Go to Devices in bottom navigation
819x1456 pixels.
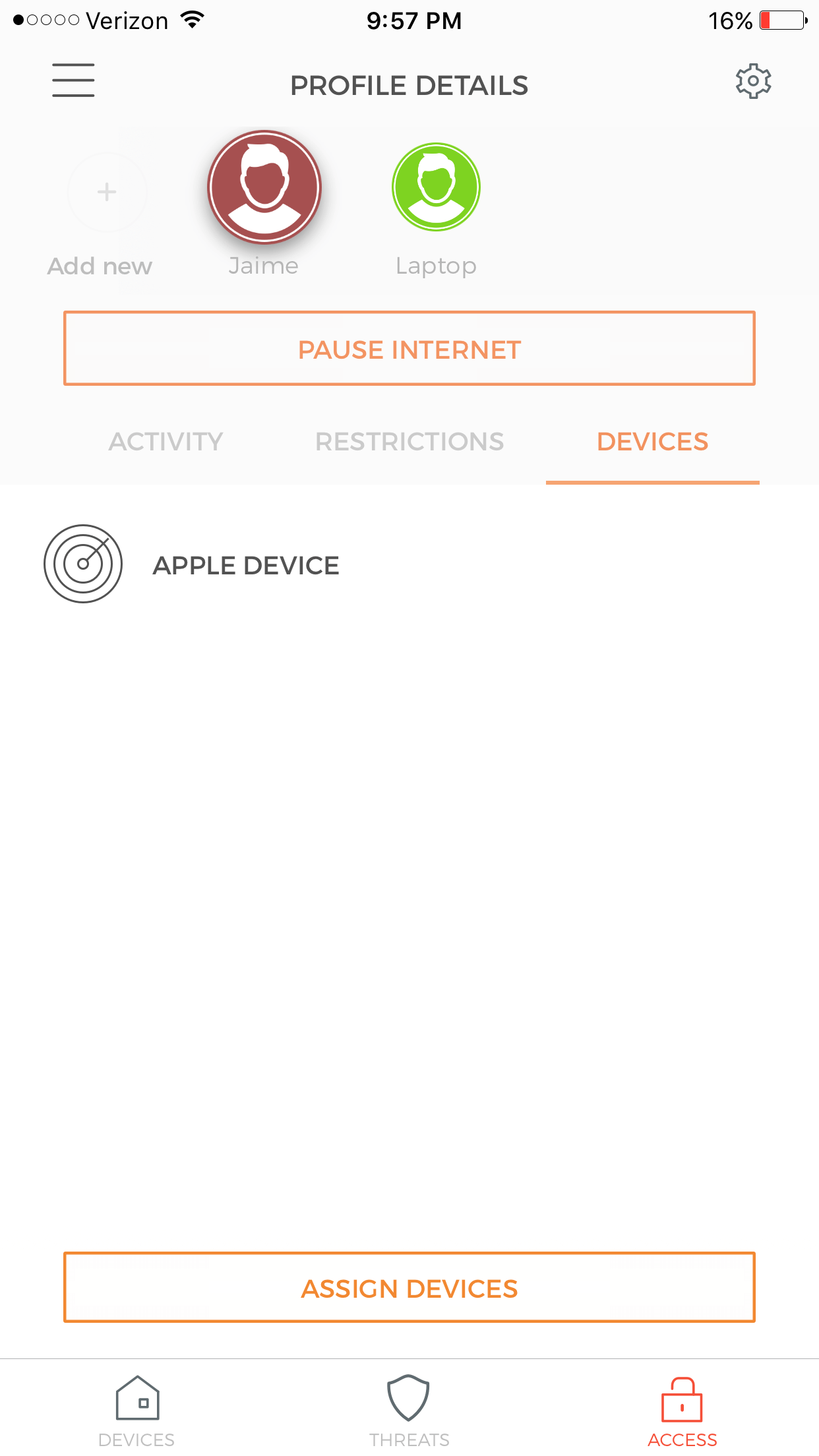136,1411
